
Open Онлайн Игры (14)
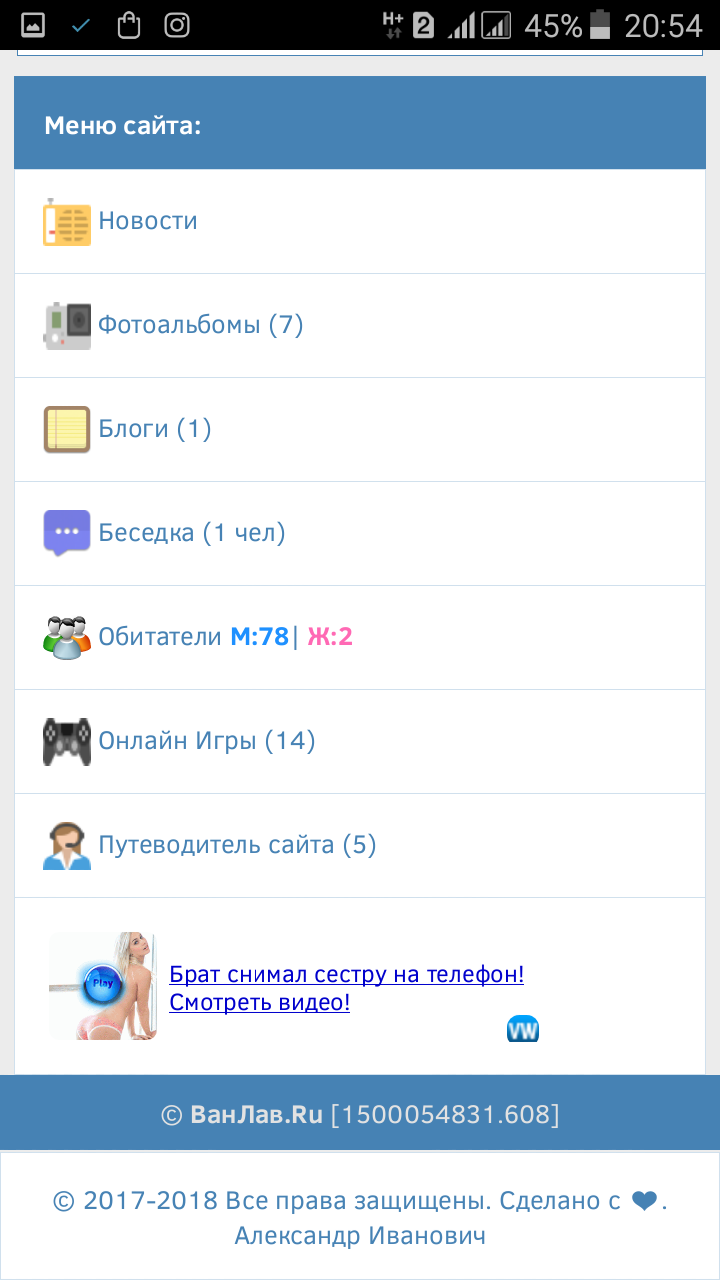point(206,741)
